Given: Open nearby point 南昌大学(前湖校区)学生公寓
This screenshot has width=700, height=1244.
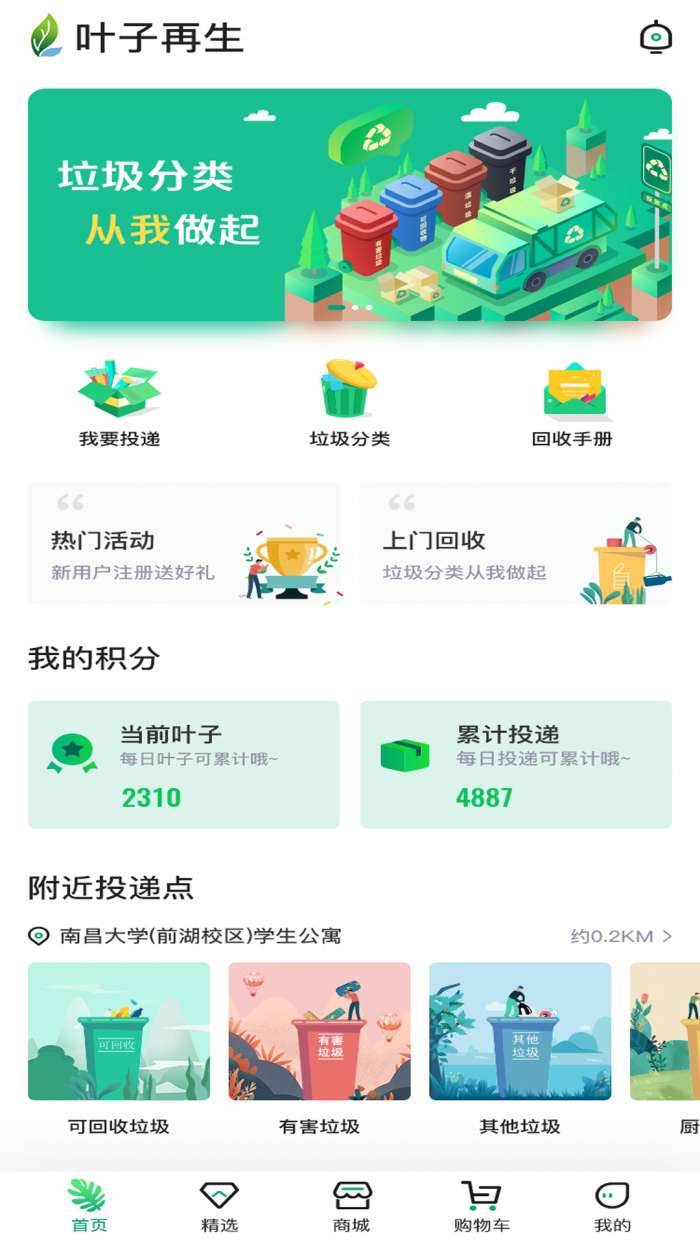Looking at the screenshot, I should pos(200,936).
